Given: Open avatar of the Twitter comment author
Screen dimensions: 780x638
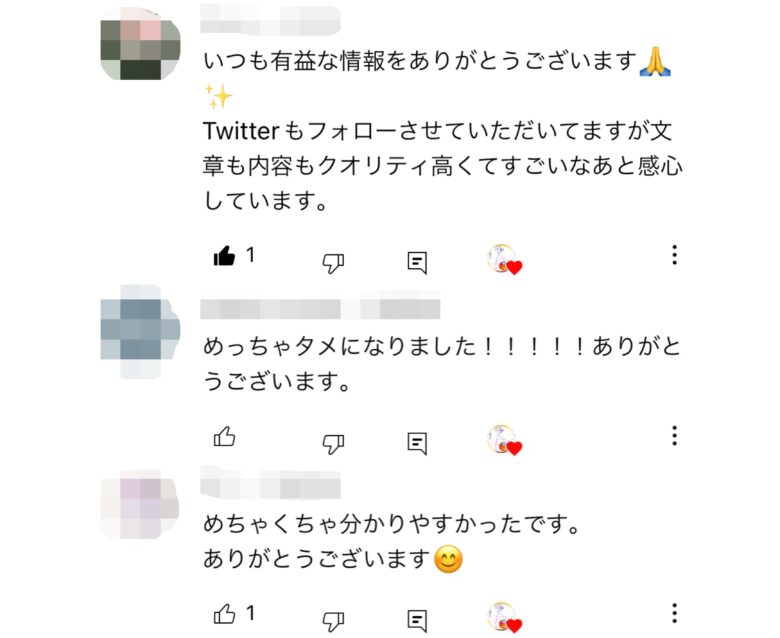Looking at the screenshot, I should (x=141, y=42).
